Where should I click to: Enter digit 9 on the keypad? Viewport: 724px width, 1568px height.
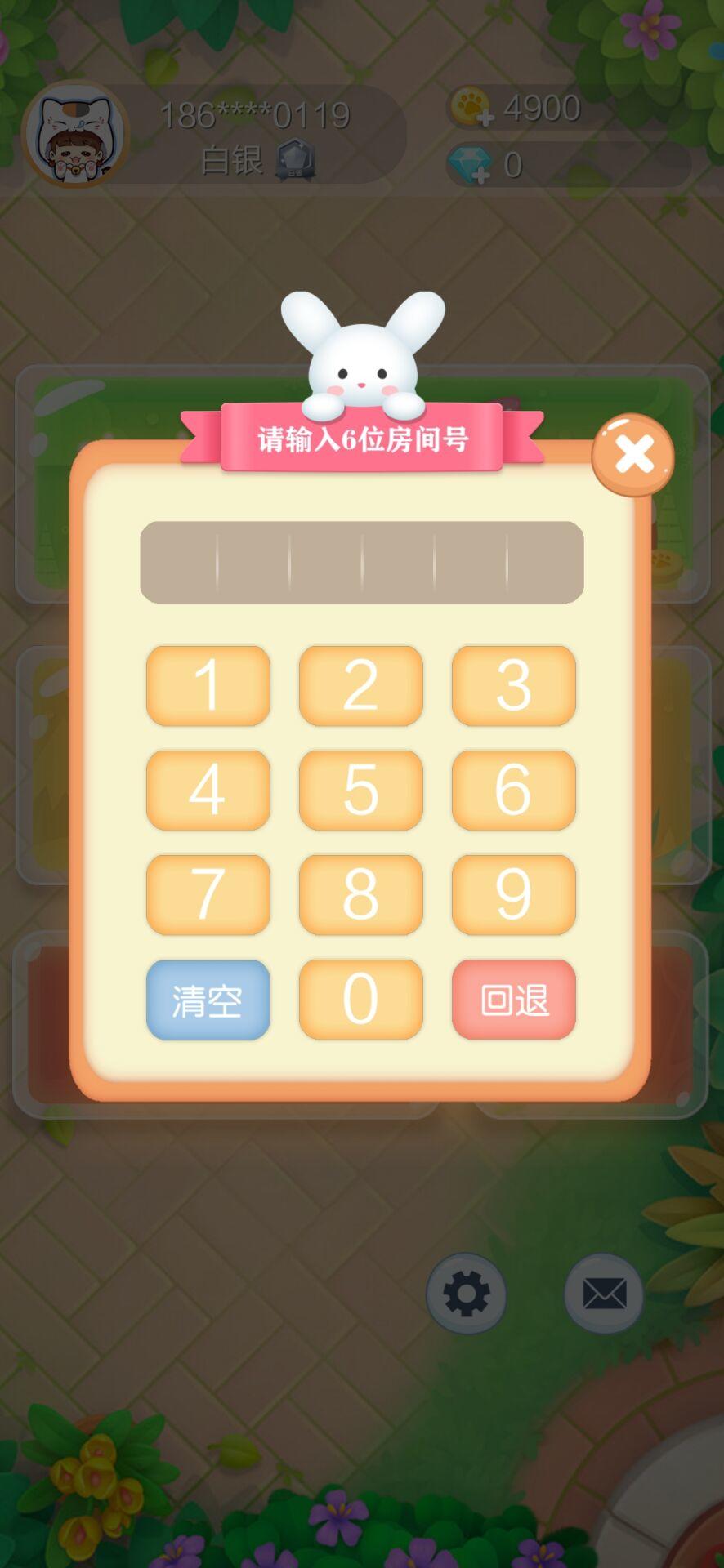point(513,894)
